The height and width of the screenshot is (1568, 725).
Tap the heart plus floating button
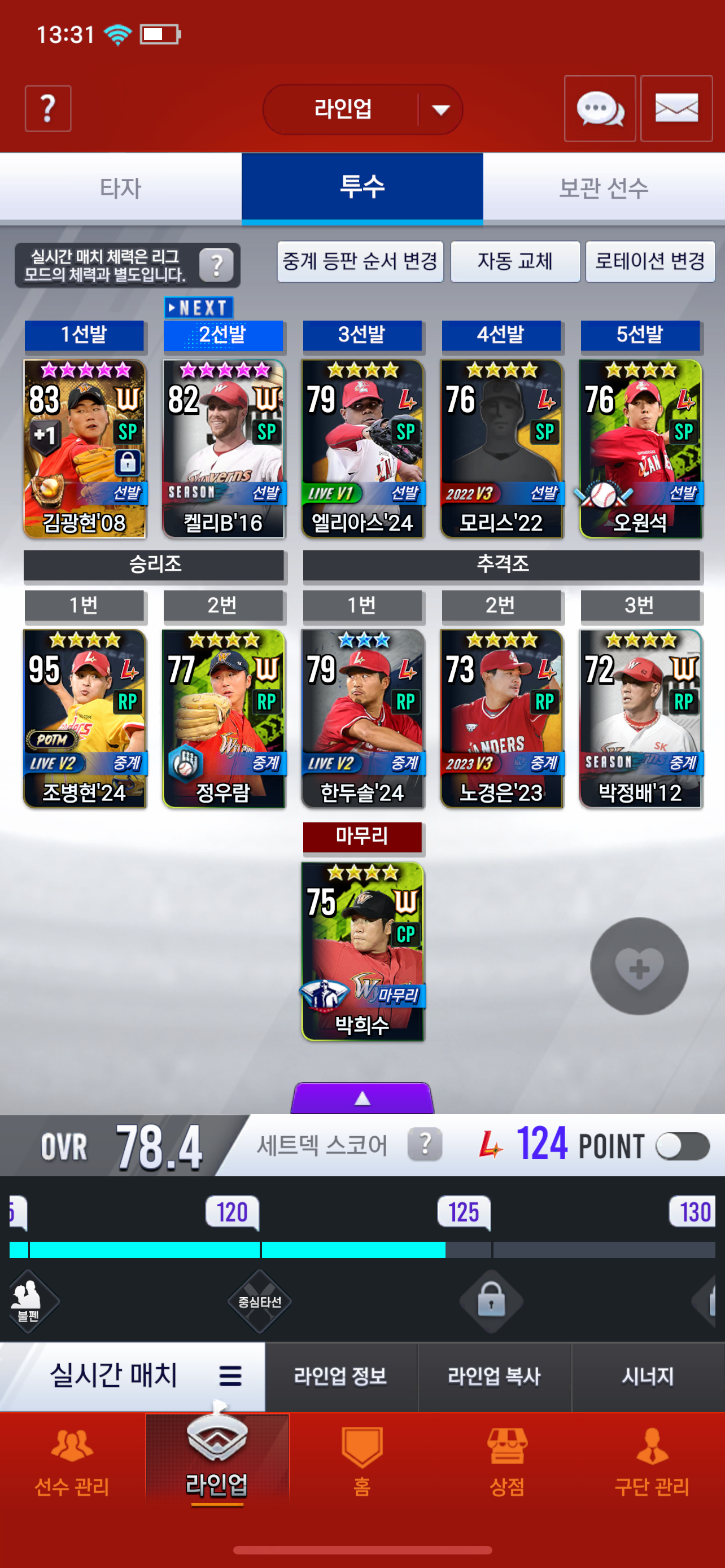[x=639, y=966]
